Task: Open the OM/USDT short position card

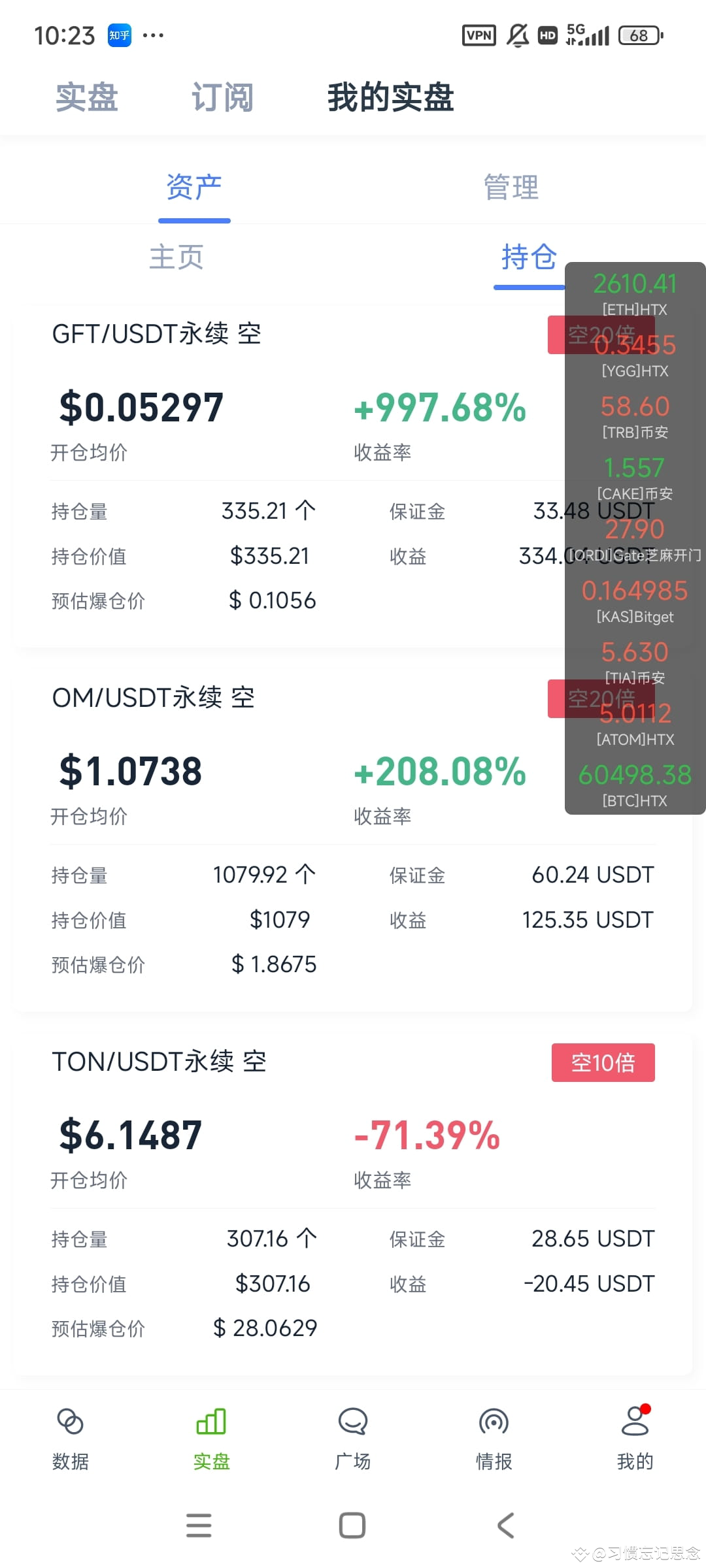Action: pyautogui.click(x=353, y=840)
